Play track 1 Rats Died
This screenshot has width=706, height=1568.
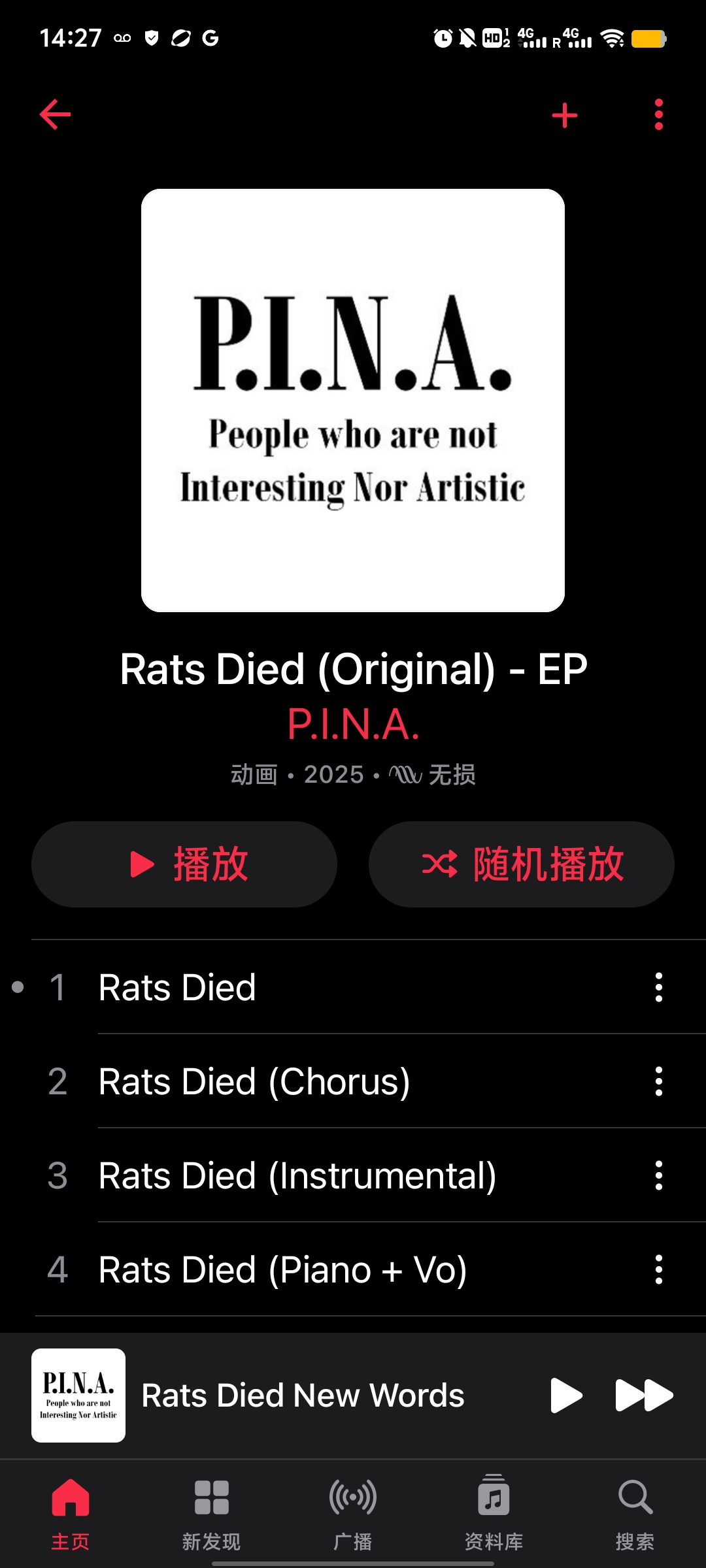tap(177, 987)
